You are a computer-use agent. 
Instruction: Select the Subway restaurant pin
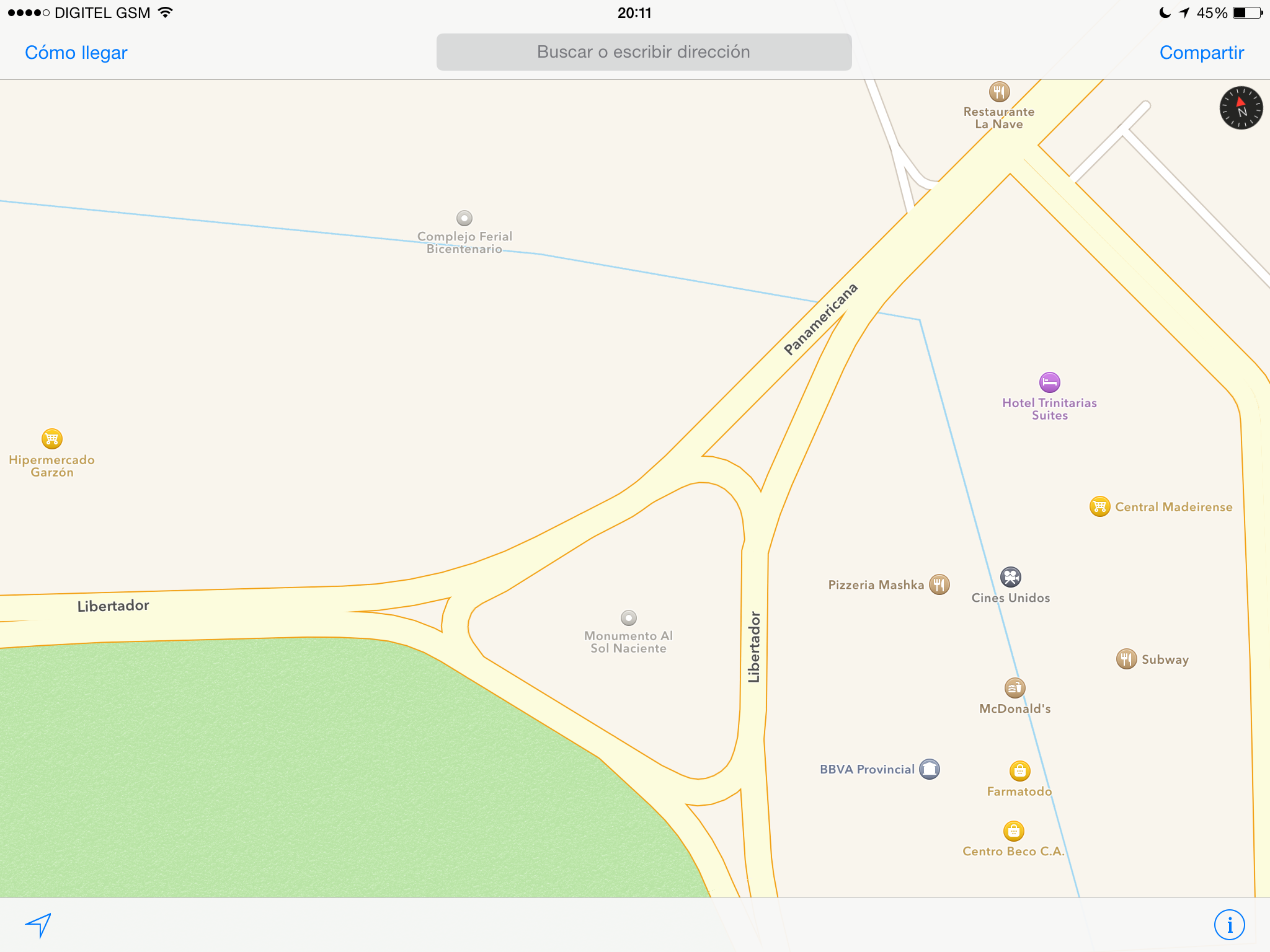pos(1126,659)
